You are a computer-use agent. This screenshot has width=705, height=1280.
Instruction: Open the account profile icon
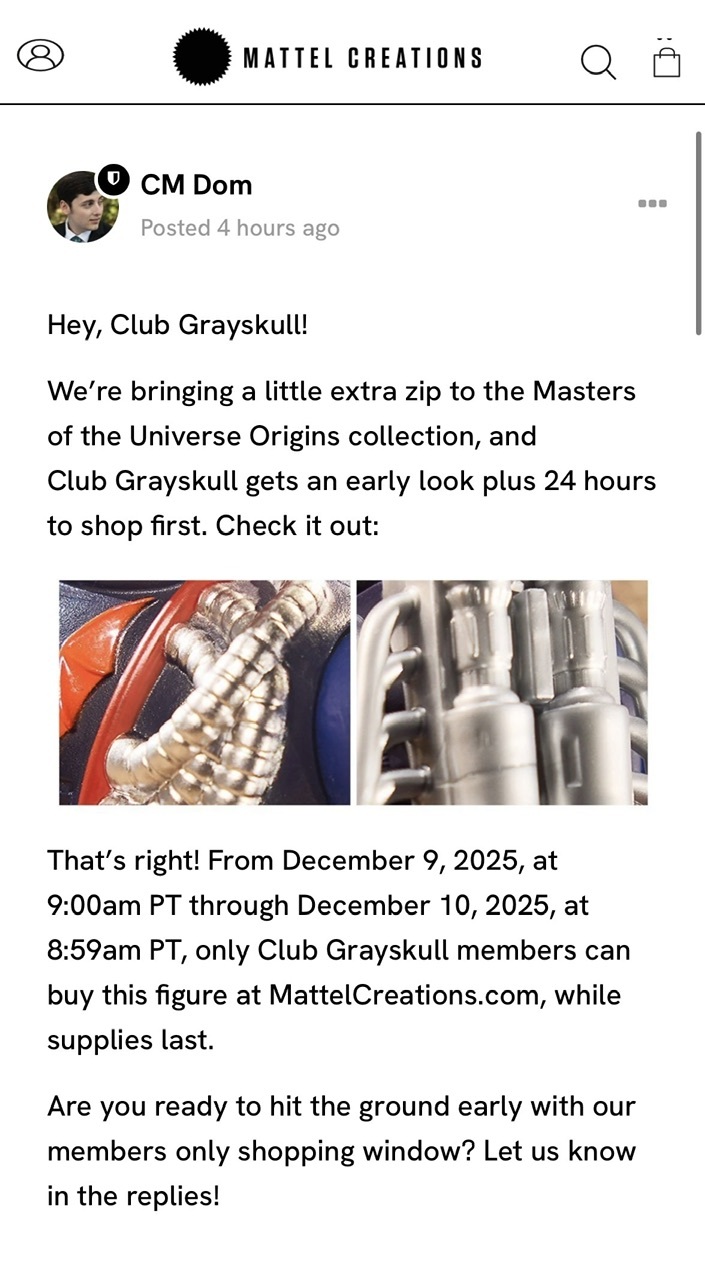click(x=41, y=55)
